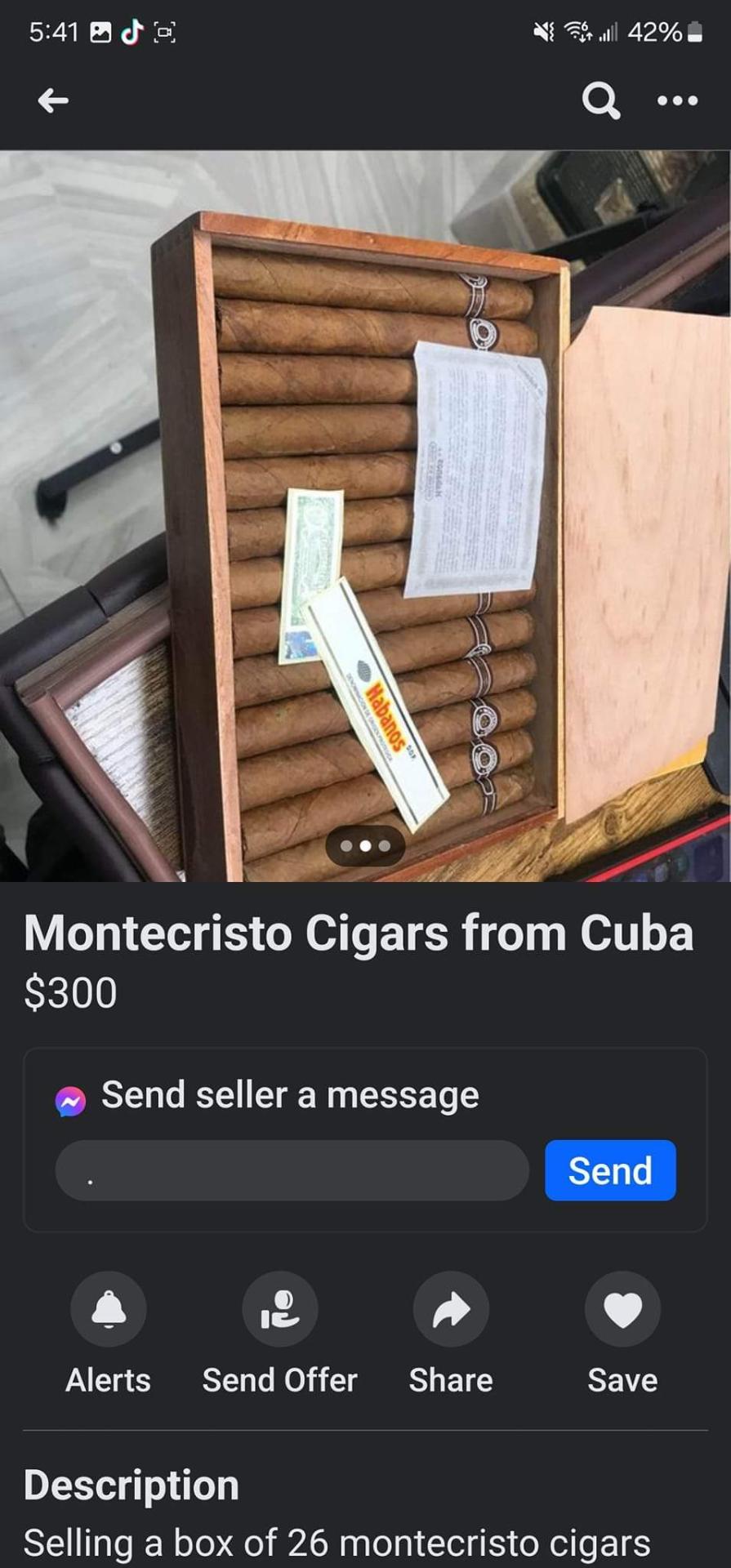This screenshot has width=731, height=1568.
Task: View the cigar box listing photo
Action: (365, 515)
